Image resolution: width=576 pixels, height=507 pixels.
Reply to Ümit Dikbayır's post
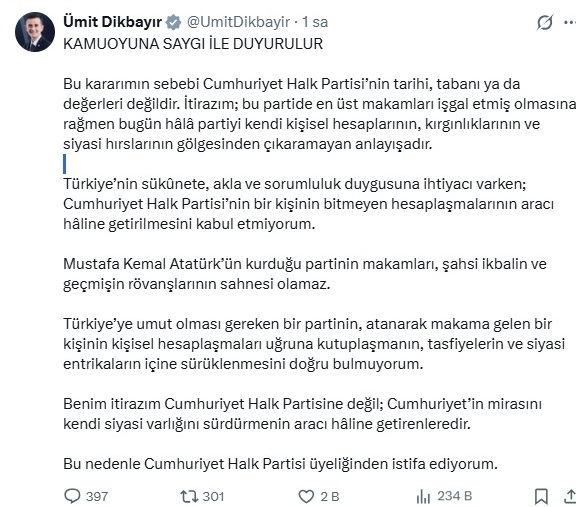(72, 496)
